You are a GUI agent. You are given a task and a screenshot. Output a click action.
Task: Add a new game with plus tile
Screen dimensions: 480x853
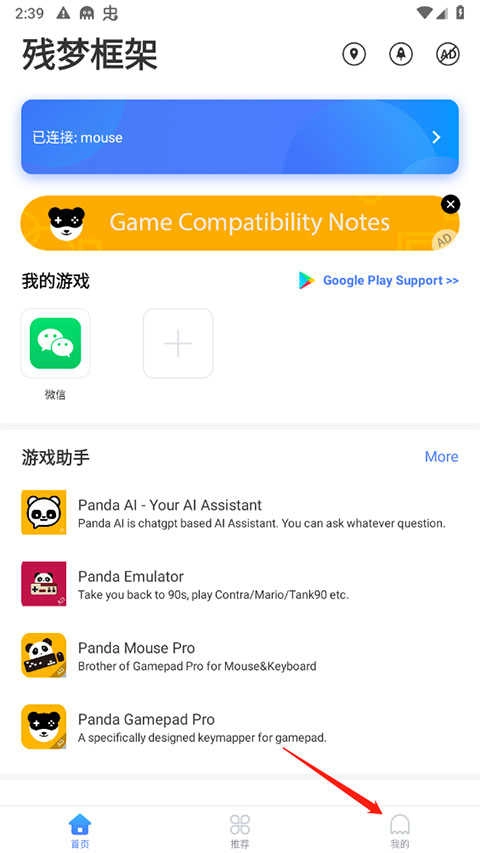pos(178,344)
